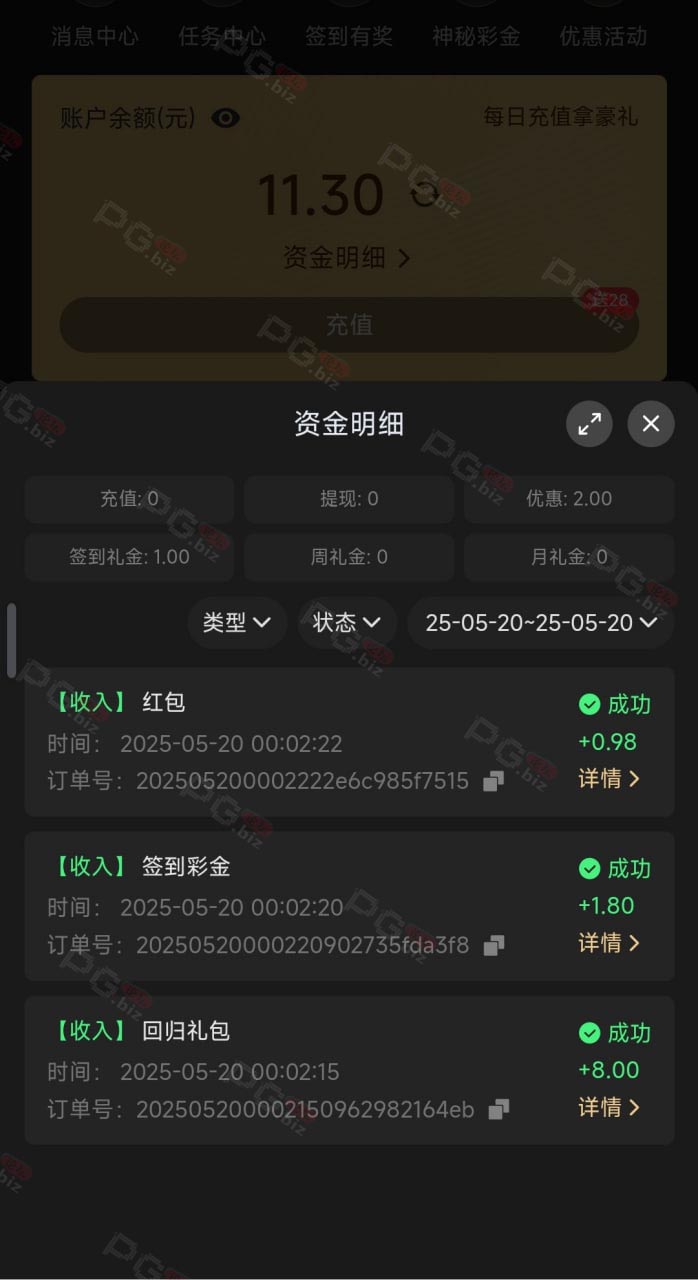Expand the 资金明细 panel to fullscreen

590,424
